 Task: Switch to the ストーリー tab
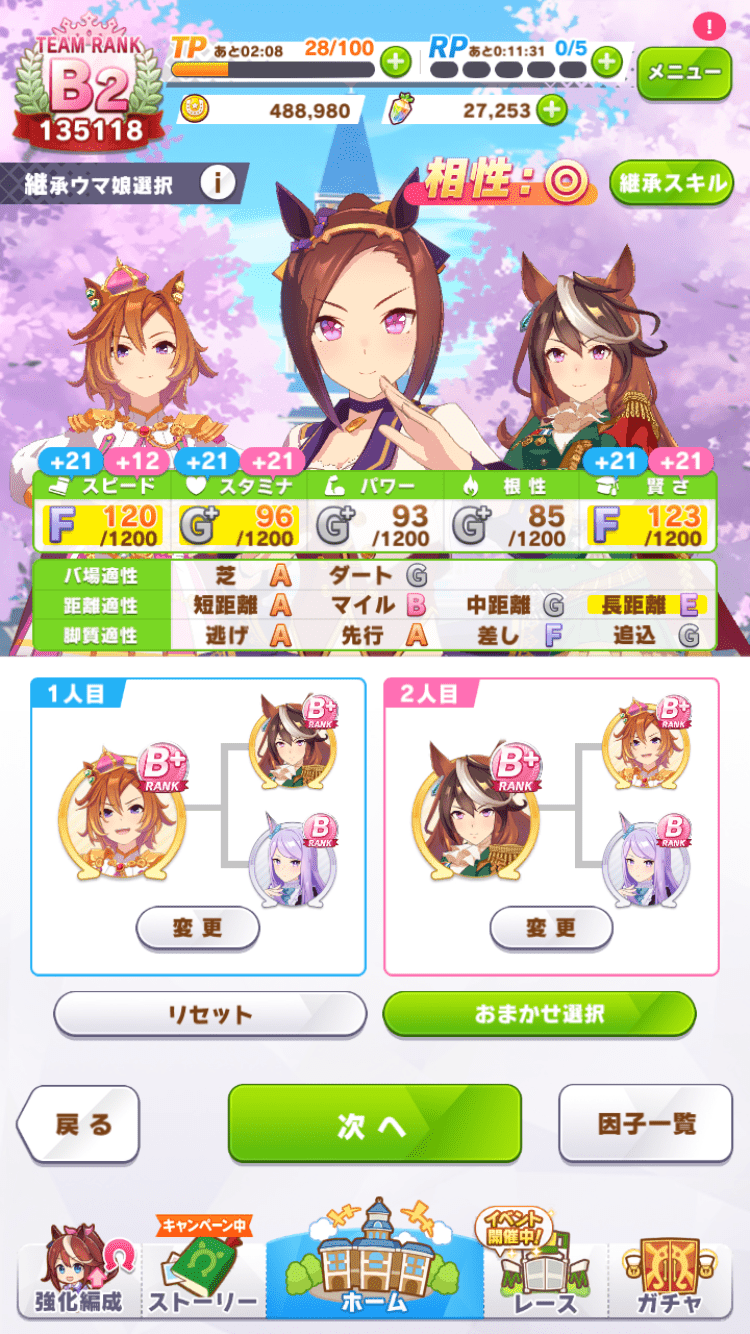click(x=203, y=1281)
